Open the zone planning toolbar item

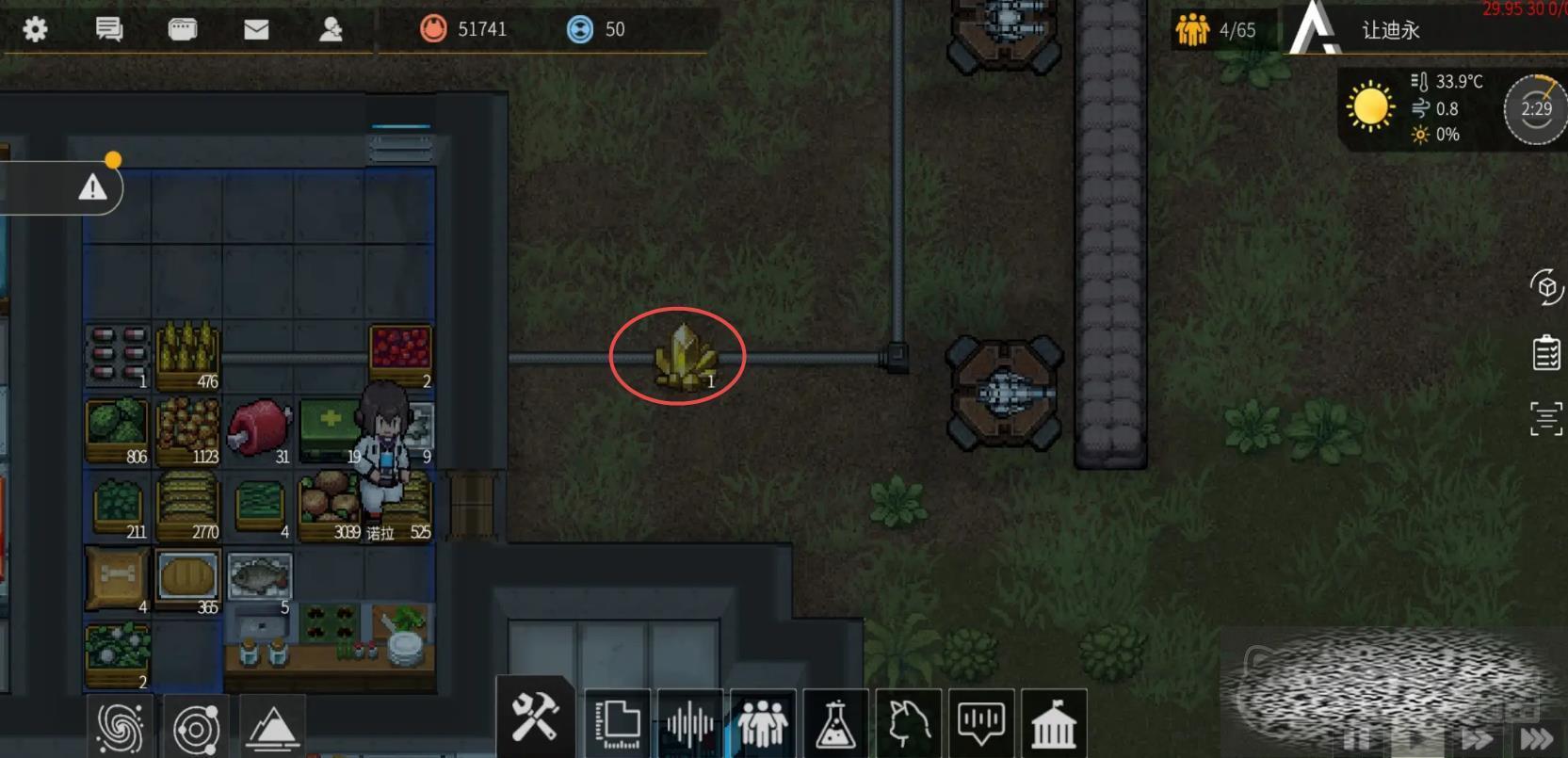coord(619,724)
